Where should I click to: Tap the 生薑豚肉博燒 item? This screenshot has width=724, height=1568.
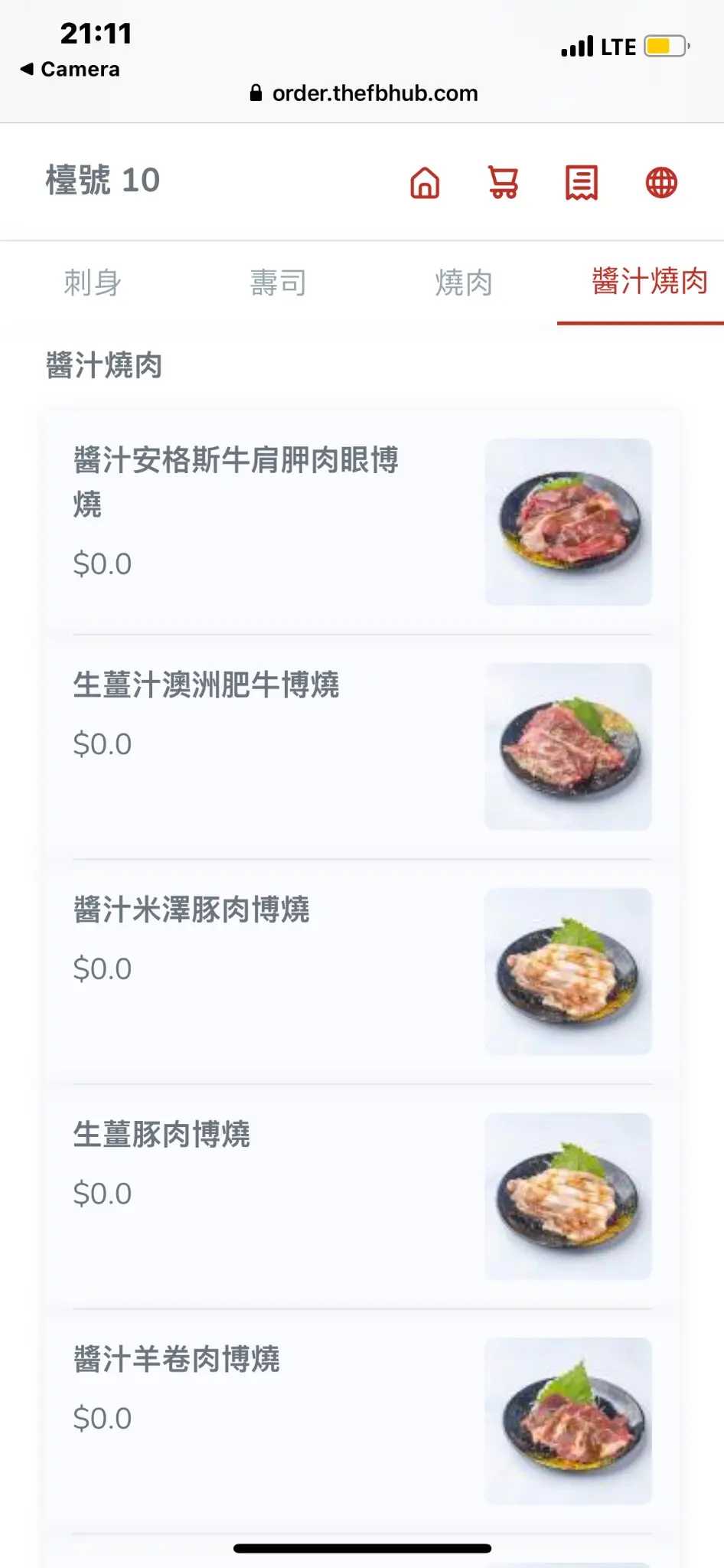click(361, 1196)
